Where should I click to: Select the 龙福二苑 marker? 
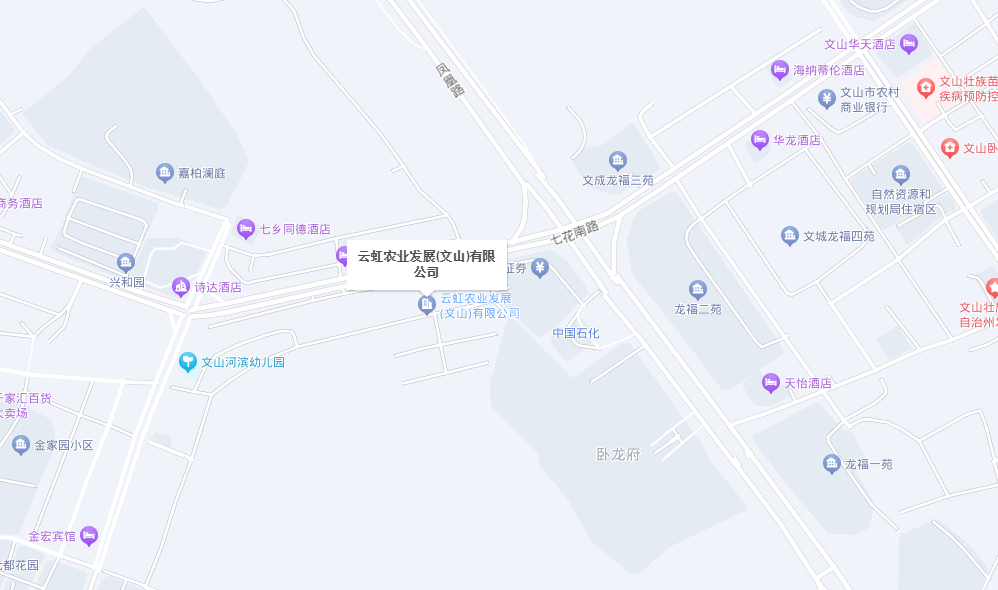(x=698, y=290)
